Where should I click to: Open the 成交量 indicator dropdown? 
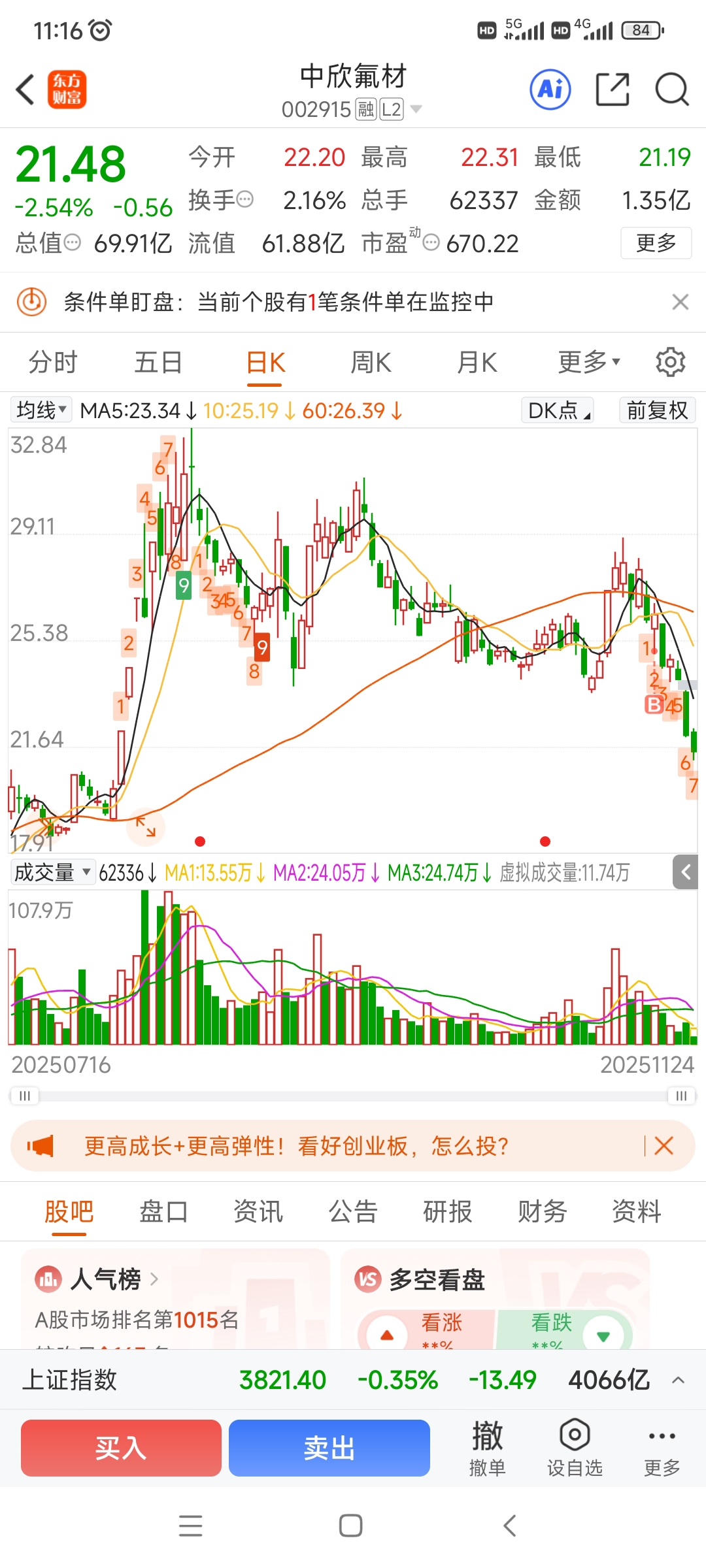[x=52, y=872]
